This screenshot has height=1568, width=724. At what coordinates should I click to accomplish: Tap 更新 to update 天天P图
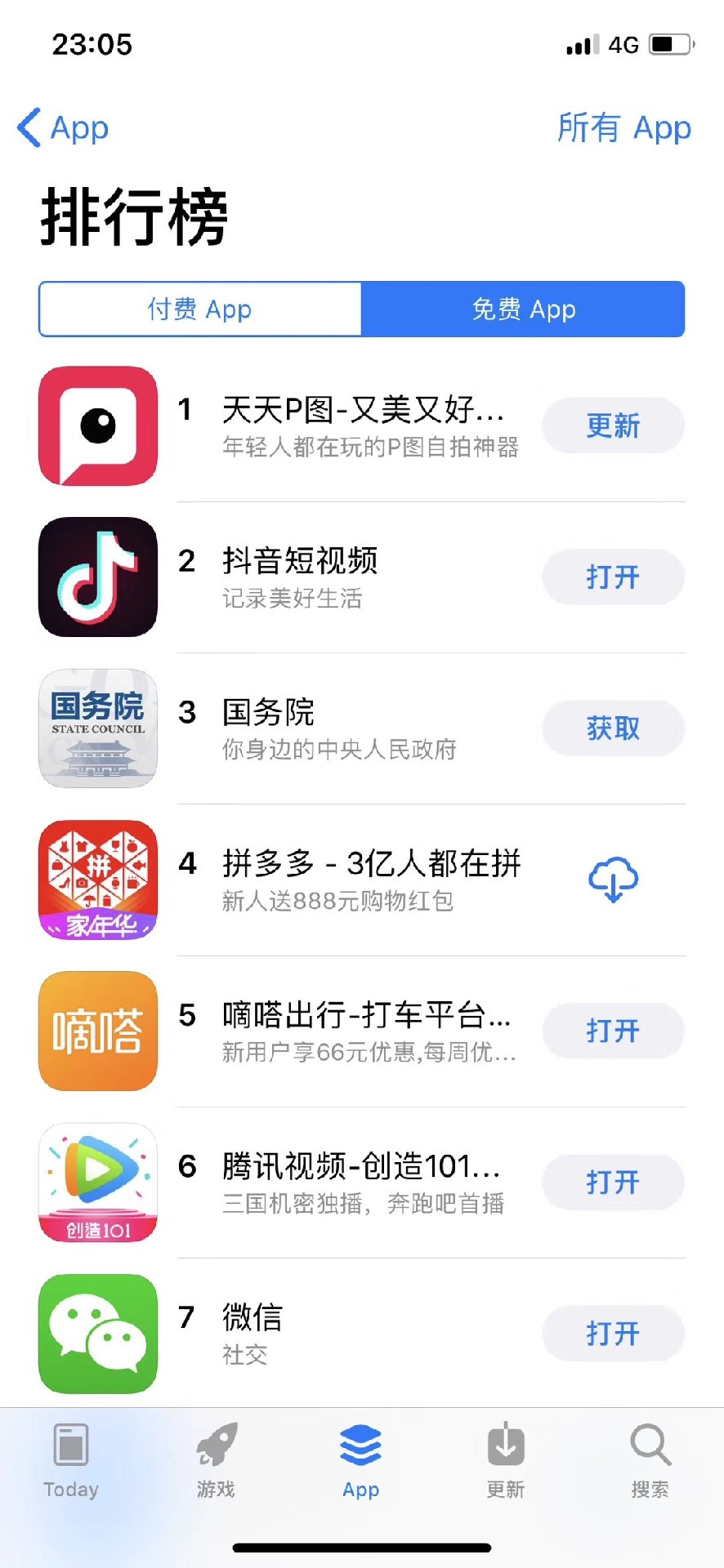pyautogui.click(x=612, y=425)
